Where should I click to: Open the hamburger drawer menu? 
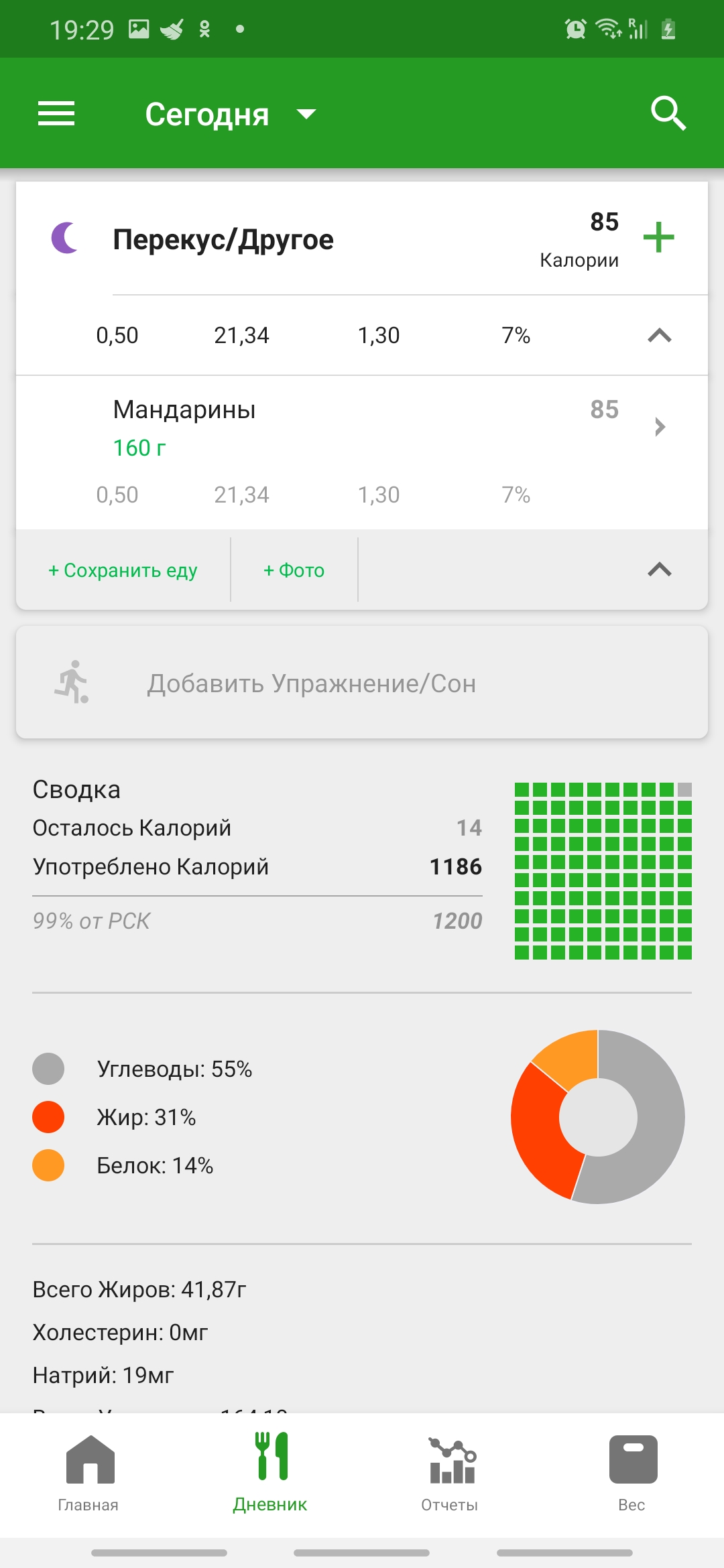(x=56, y=113)
